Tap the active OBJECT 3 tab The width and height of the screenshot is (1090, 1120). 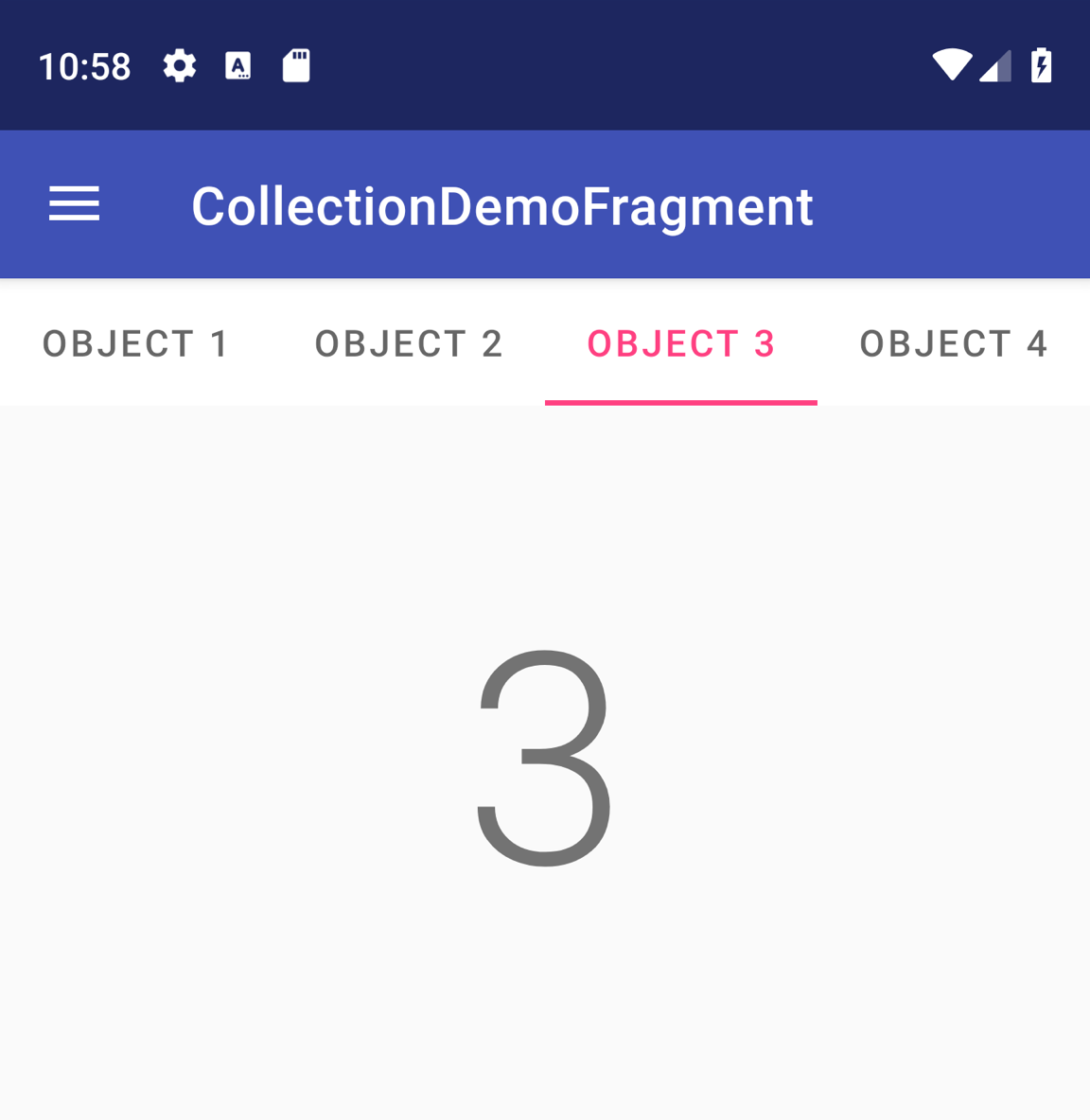680,343
